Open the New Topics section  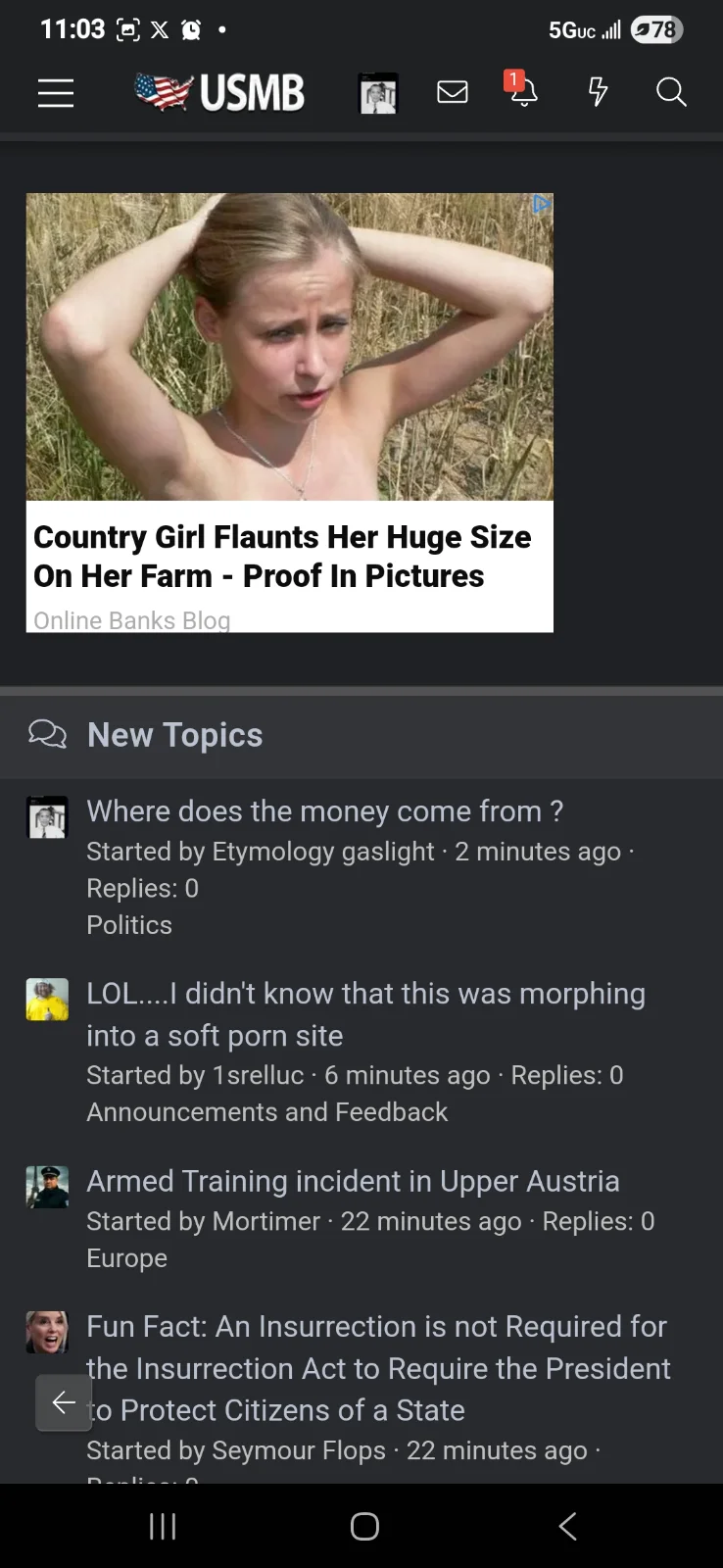[x=174, y=735]
